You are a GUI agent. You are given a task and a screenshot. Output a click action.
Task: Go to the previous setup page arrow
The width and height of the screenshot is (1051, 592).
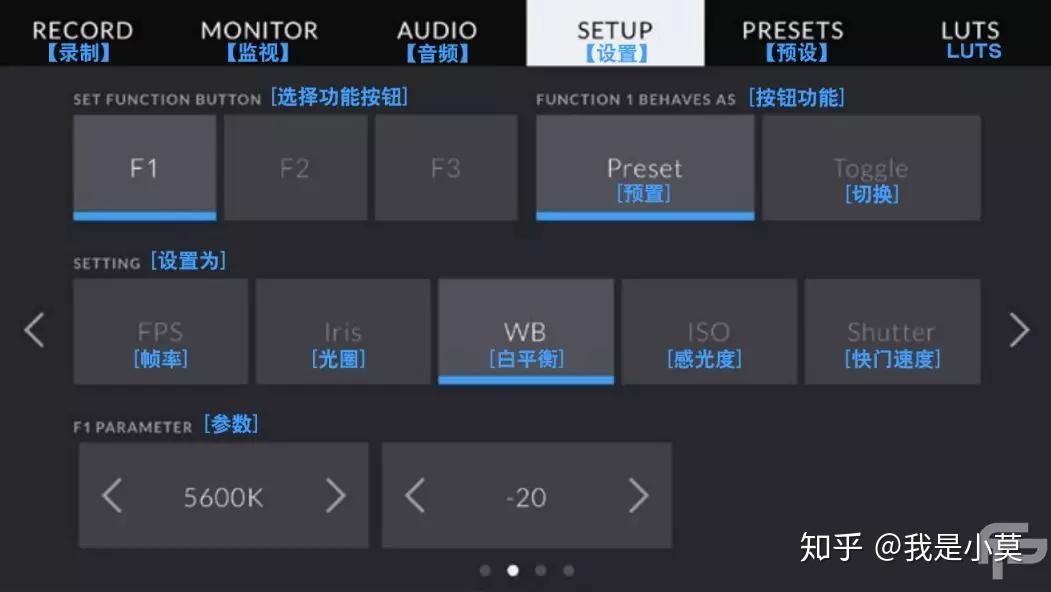(34, 330)
